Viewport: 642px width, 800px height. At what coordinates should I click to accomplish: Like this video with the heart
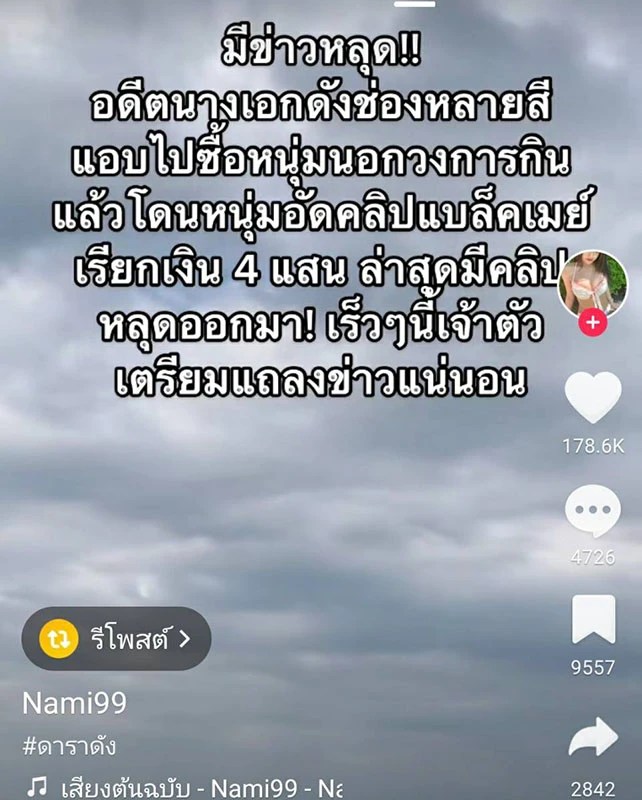coord(593,397)
